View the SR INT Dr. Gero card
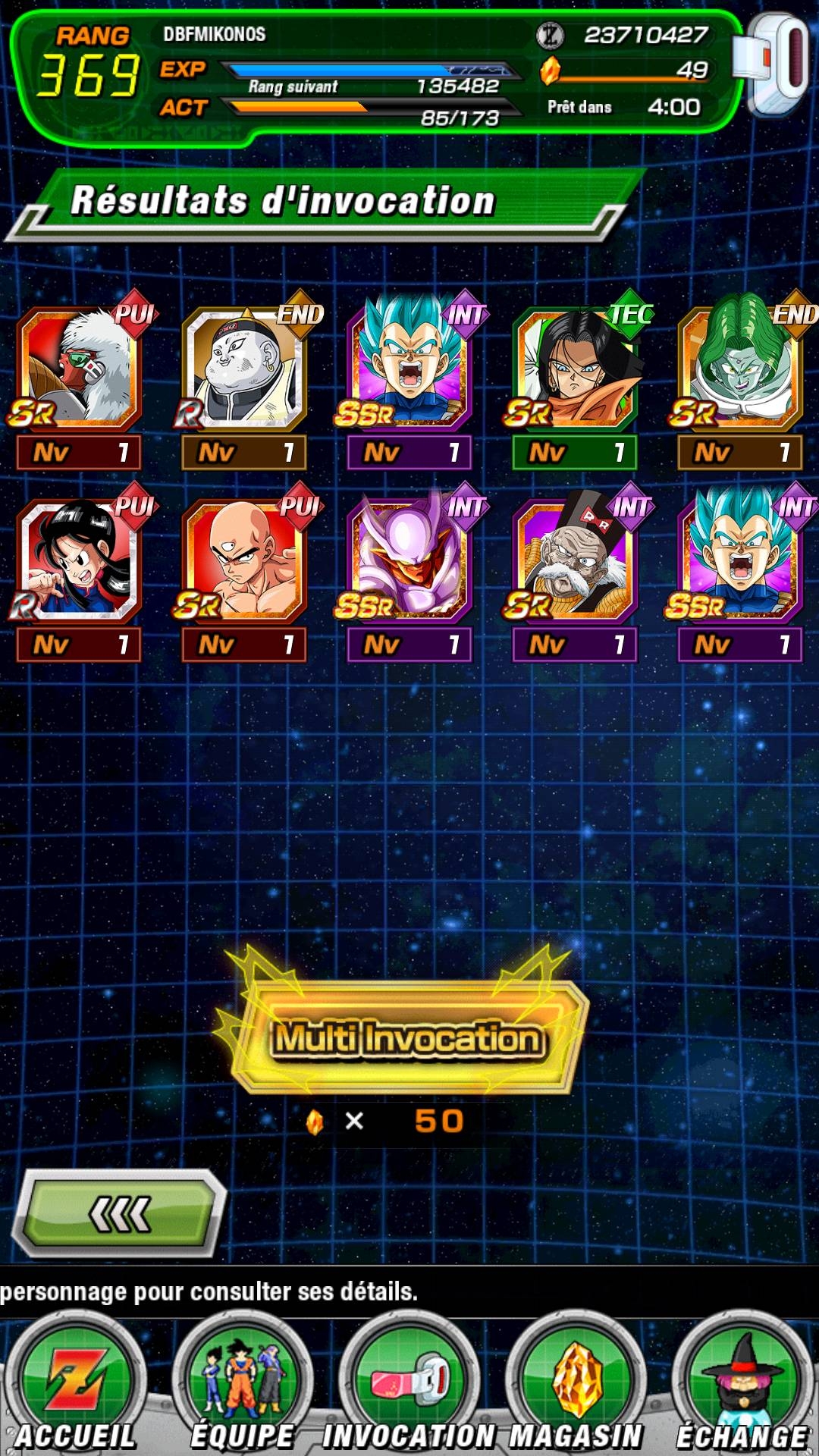819x1456 pixels. tap(575, 571)
